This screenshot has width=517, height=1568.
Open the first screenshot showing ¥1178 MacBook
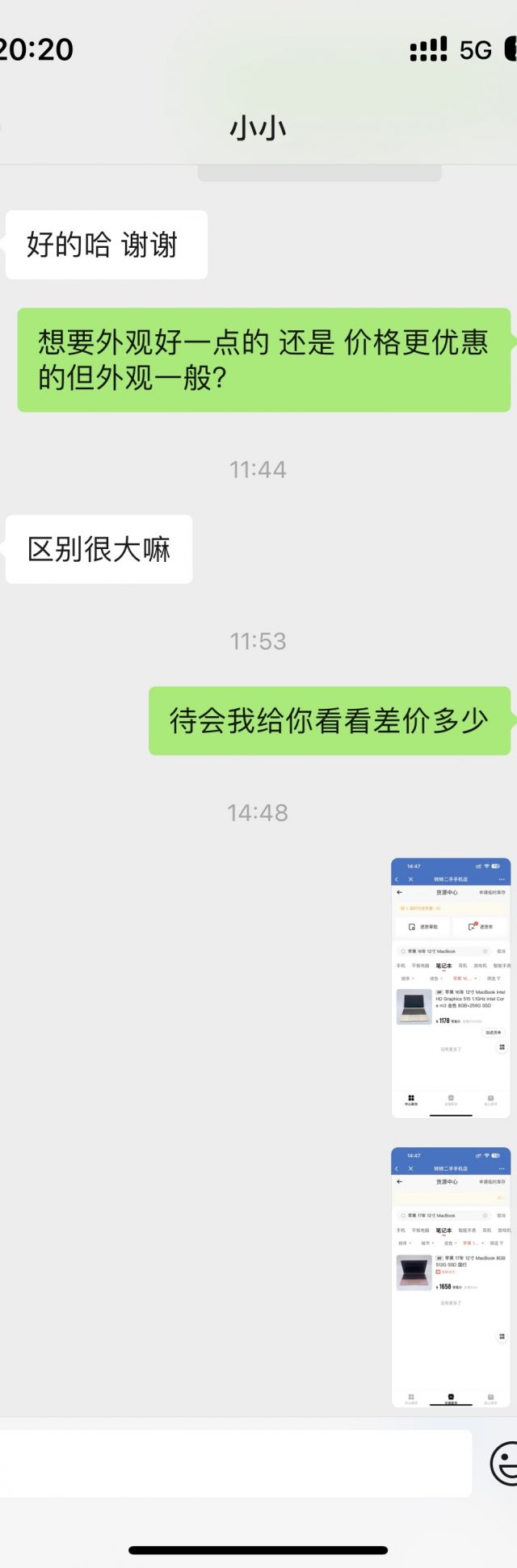450,987
